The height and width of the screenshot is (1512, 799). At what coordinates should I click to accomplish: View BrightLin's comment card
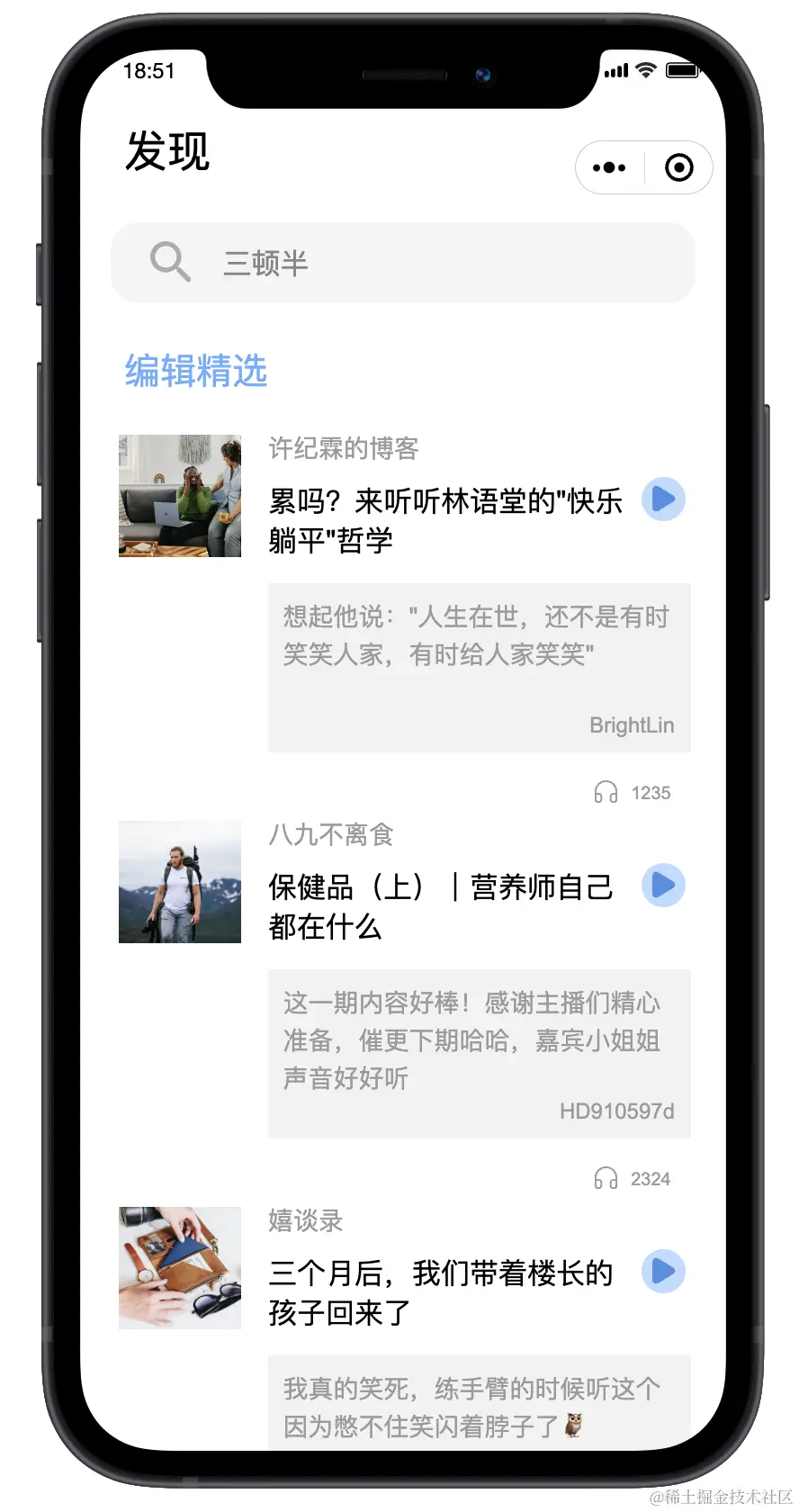pos(479,667)
